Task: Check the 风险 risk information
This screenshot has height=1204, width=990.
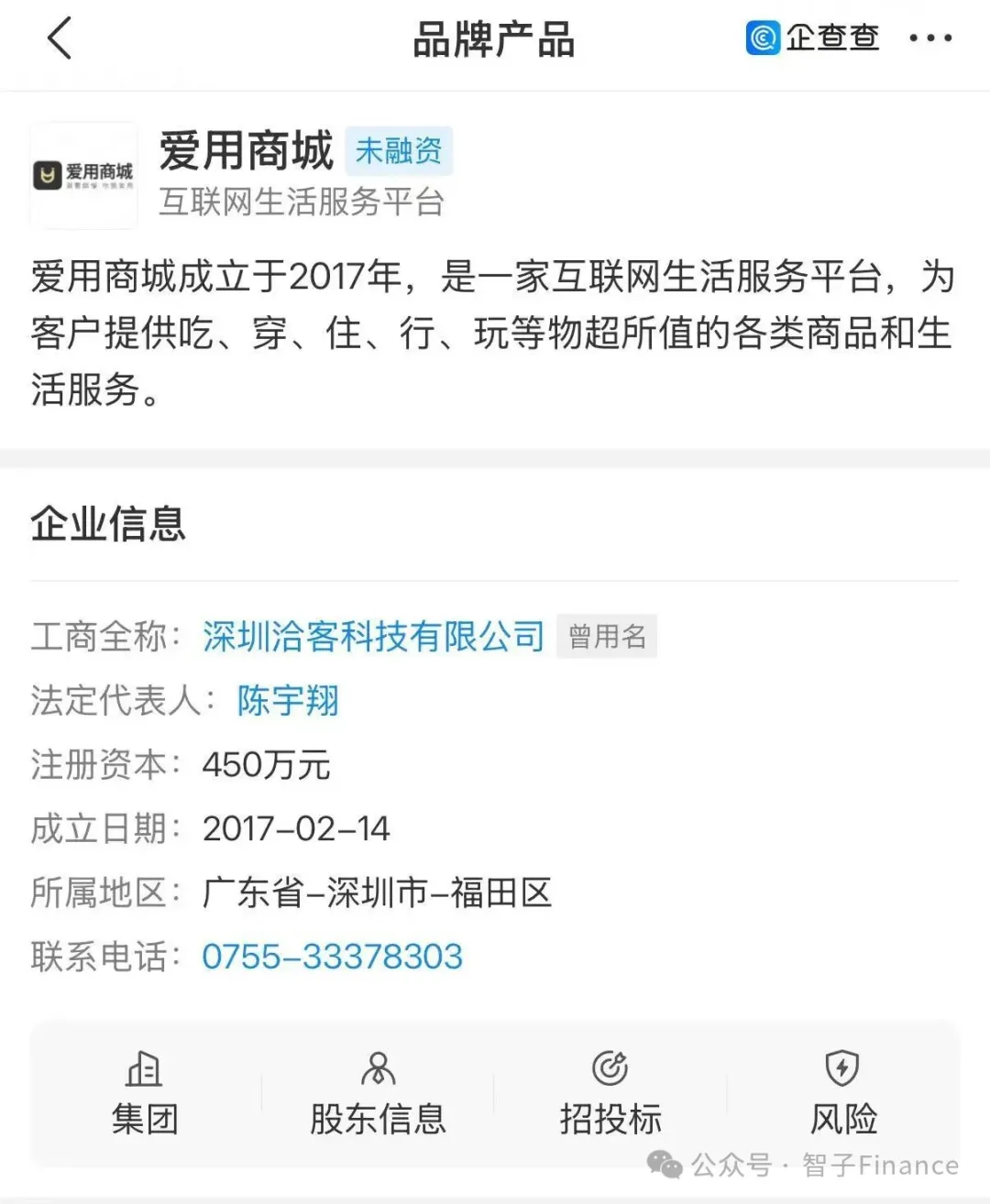Action: click(842, 1094)
